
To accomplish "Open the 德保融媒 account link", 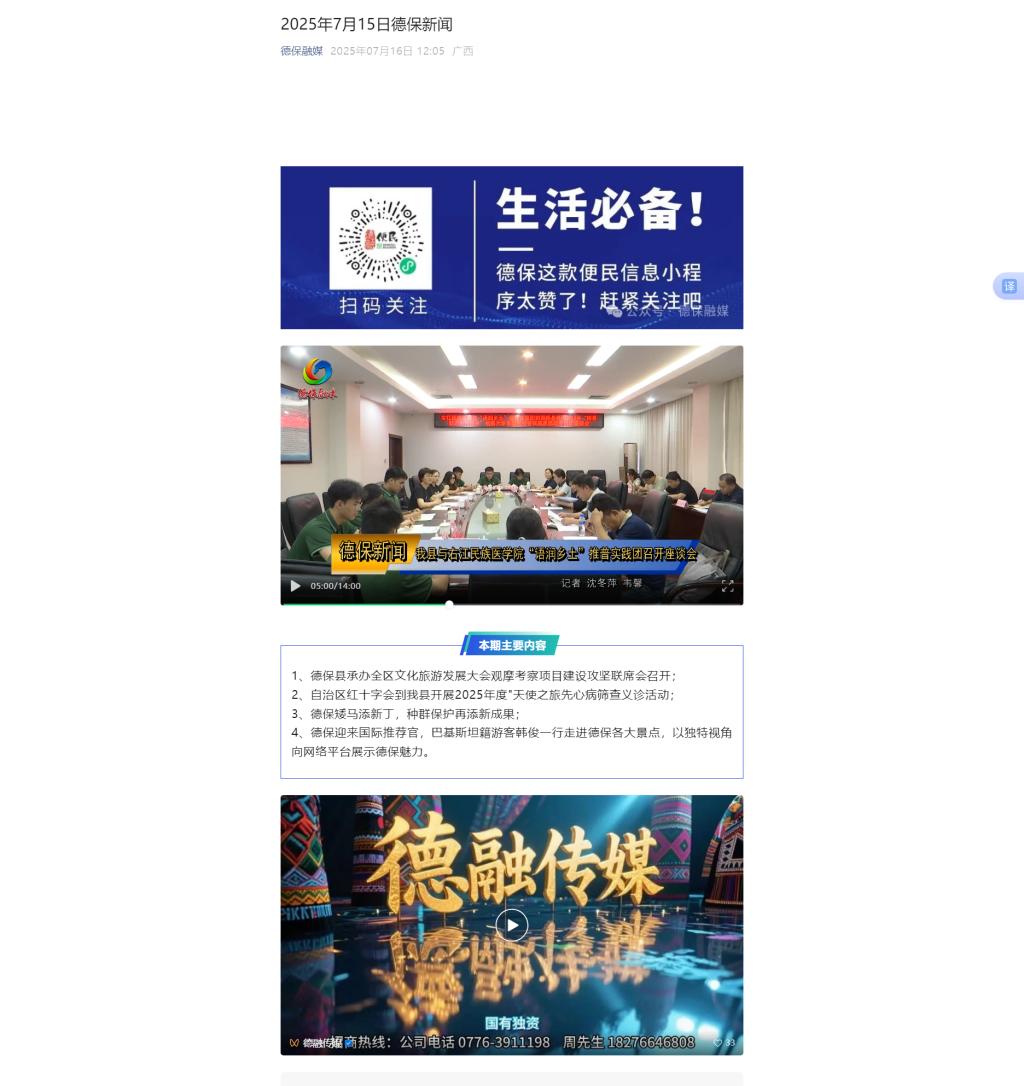I will [301, 51].
